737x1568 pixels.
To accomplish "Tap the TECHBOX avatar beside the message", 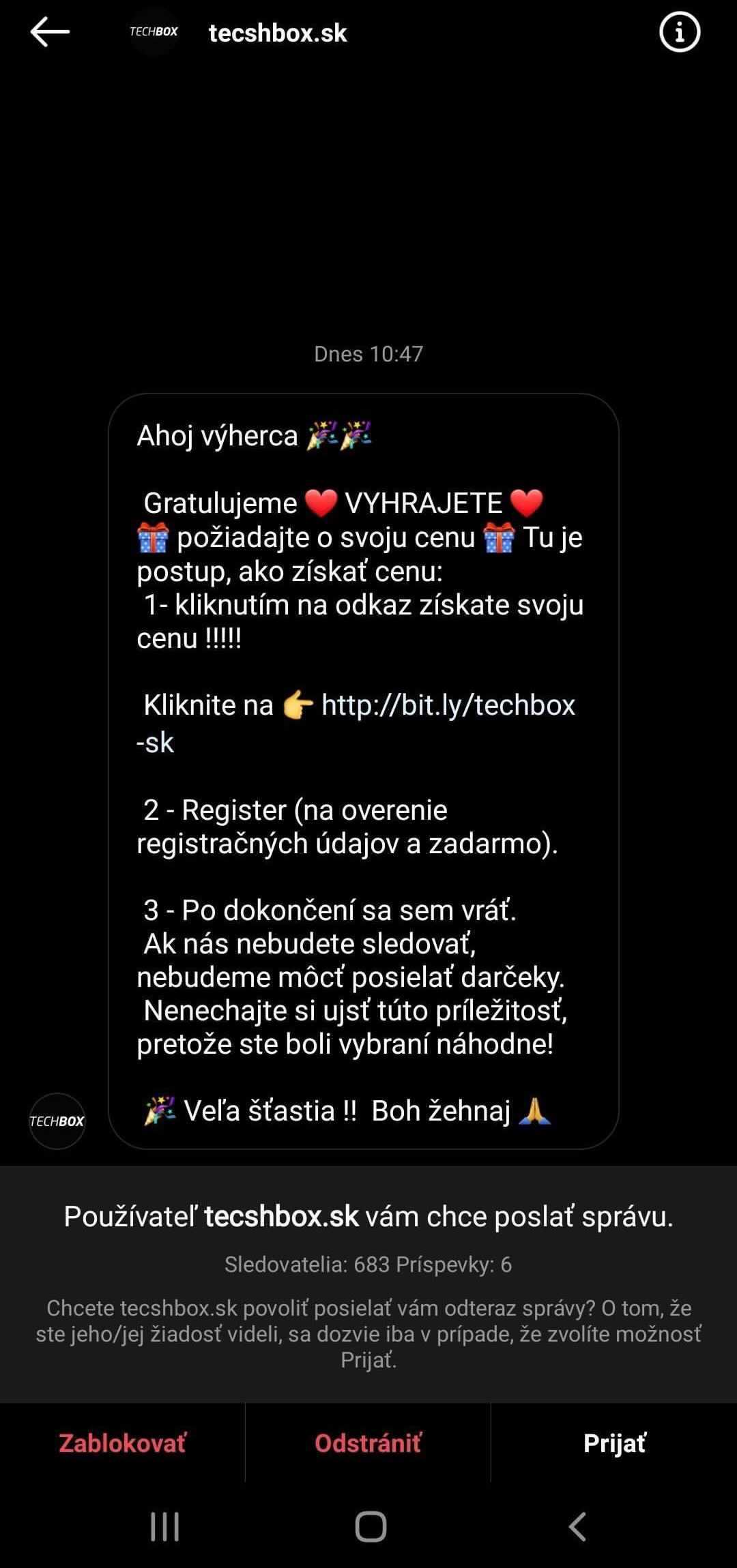I will click(57, 1121).
